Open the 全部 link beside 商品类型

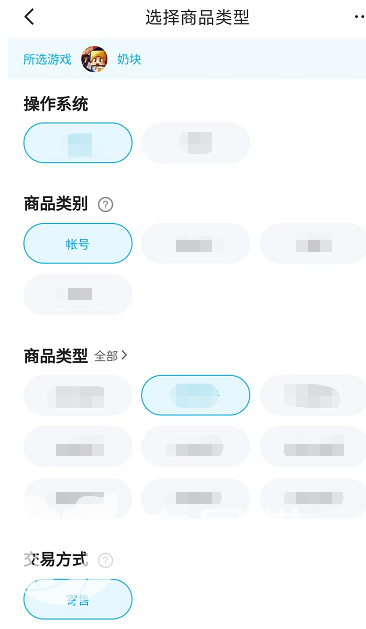pyautogui.click(x=111, y=355)
